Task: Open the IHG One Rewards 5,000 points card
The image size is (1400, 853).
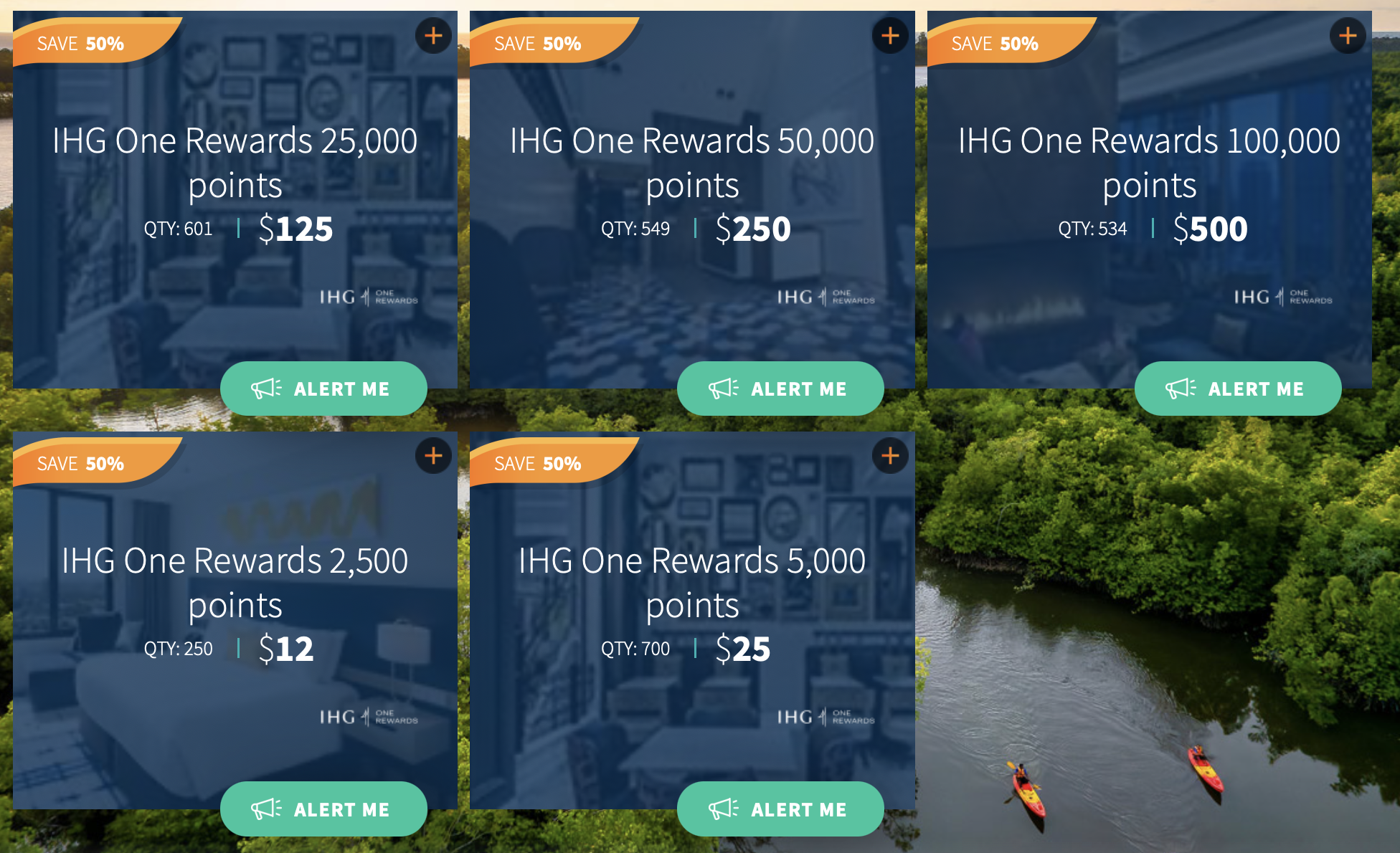Action: (x=692, y=583)
